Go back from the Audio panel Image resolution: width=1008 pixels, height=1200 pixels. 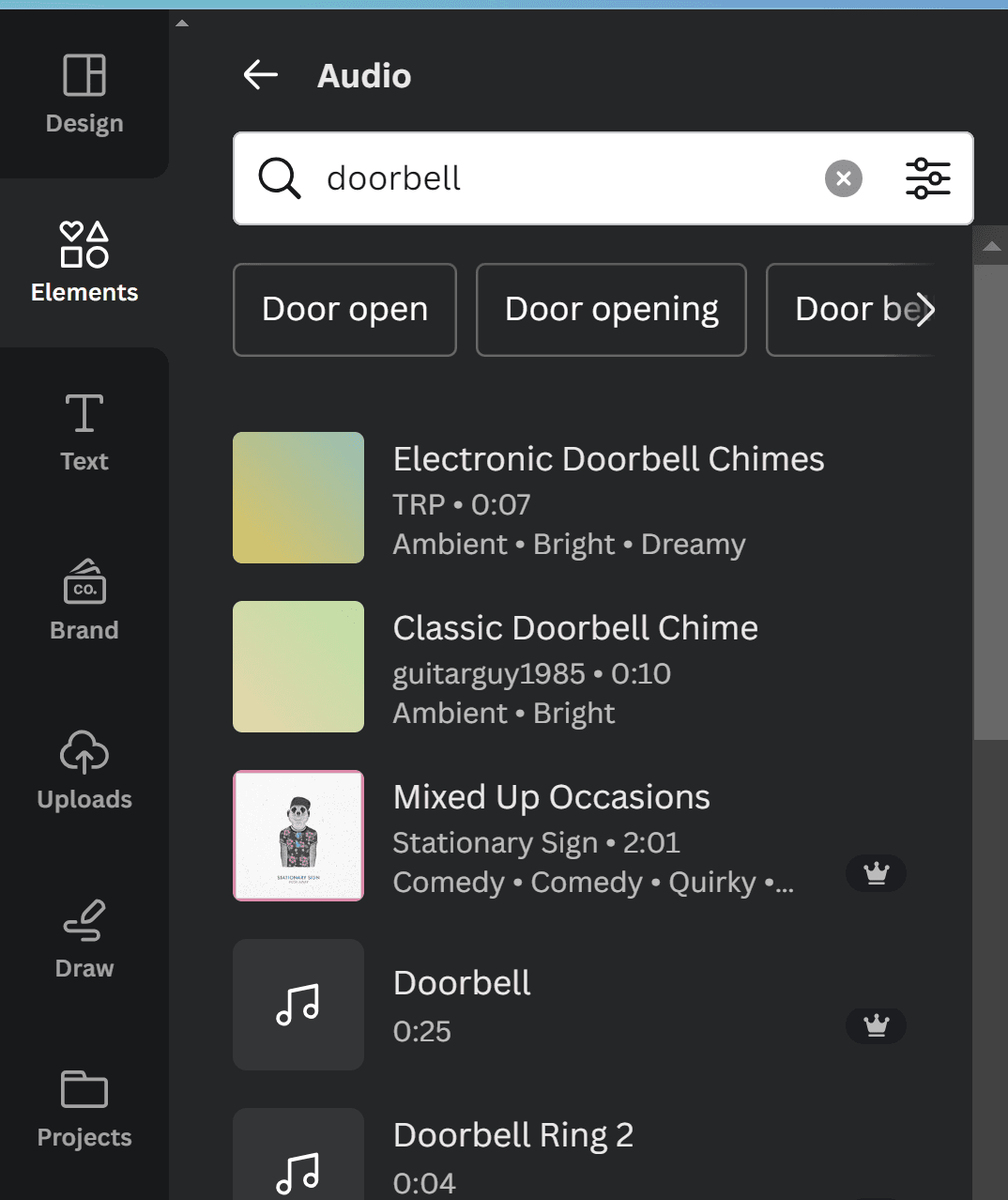(260, 75)
